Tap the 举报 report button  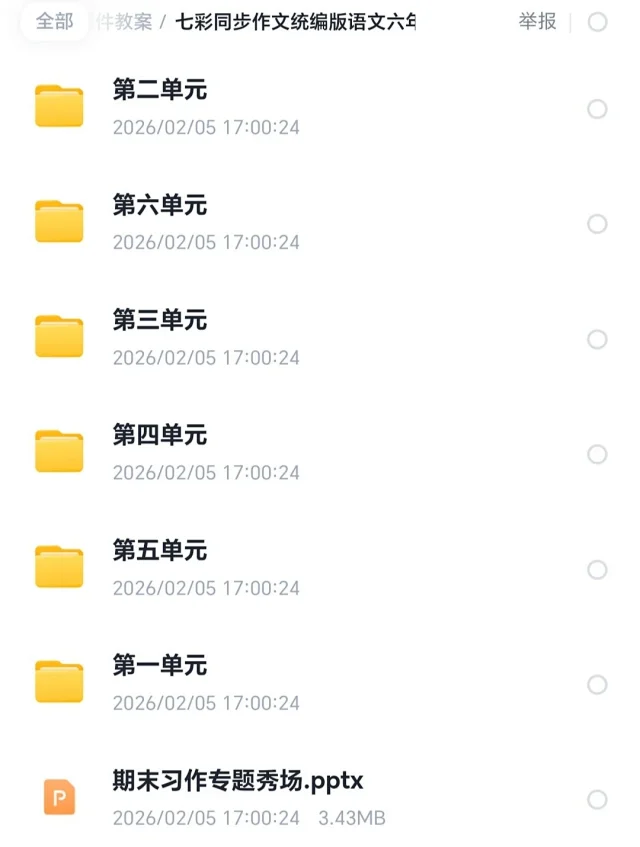tap(537, 22)
